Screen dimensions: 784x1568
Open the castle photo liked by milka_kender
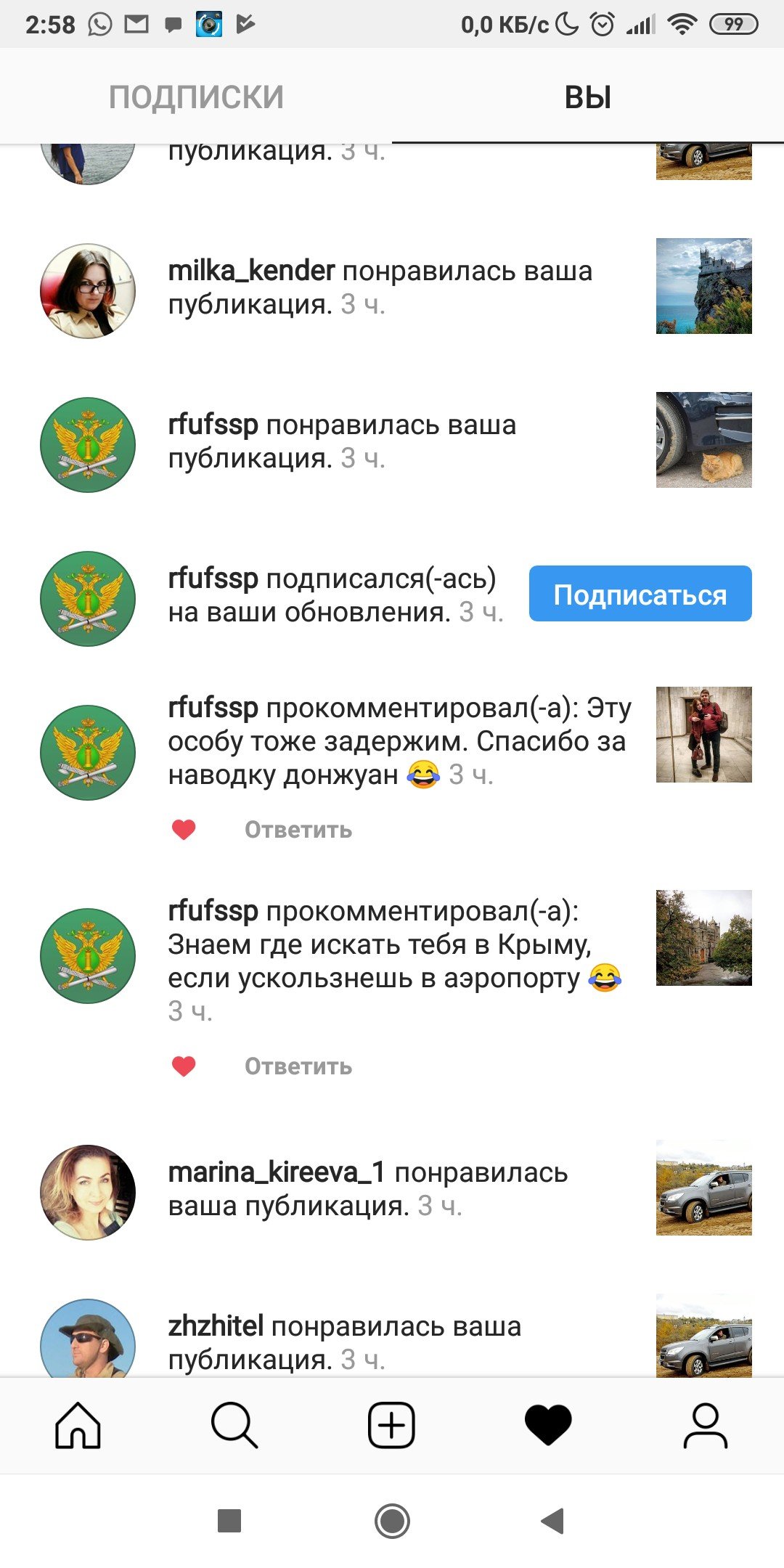click(703, 286)
